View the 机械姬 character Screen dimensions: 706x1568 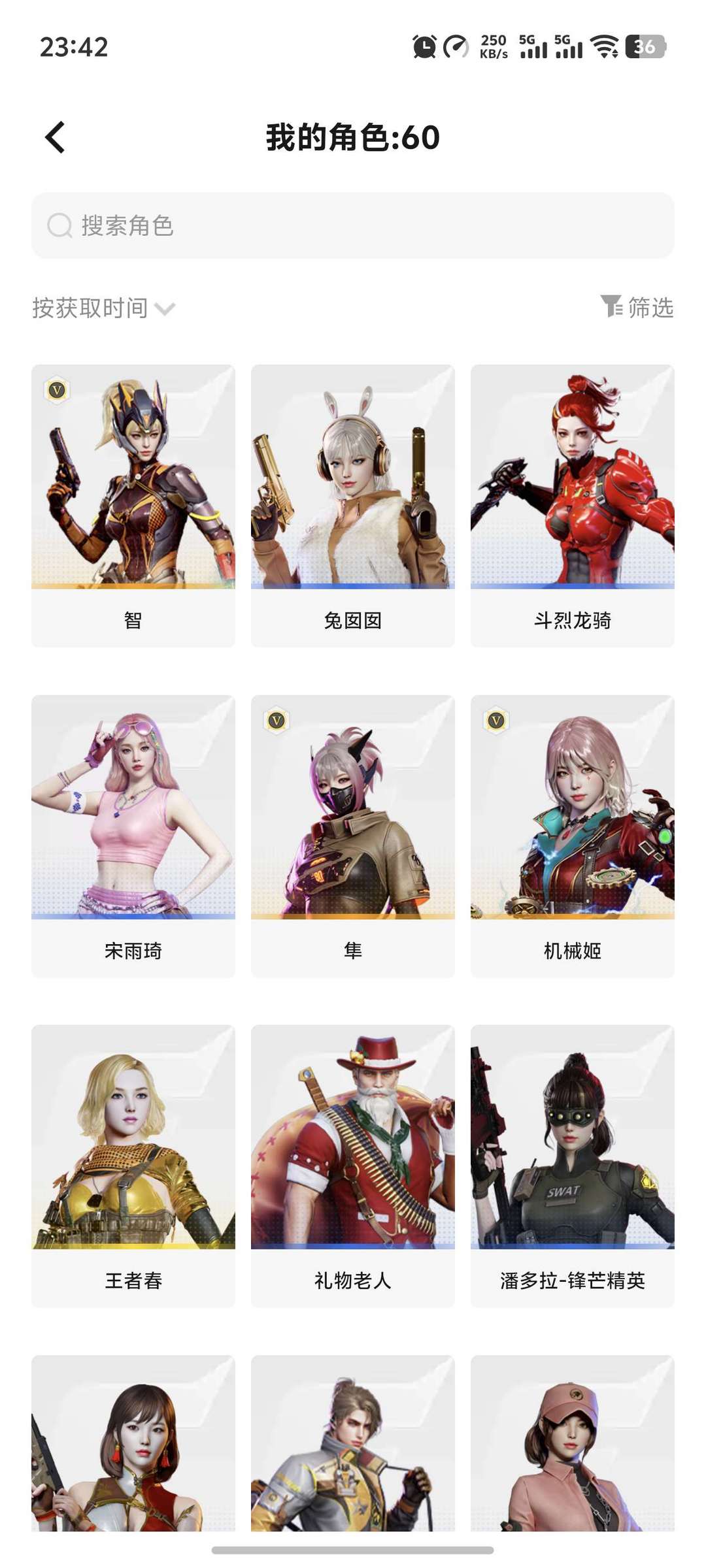(x=573, y=836)
